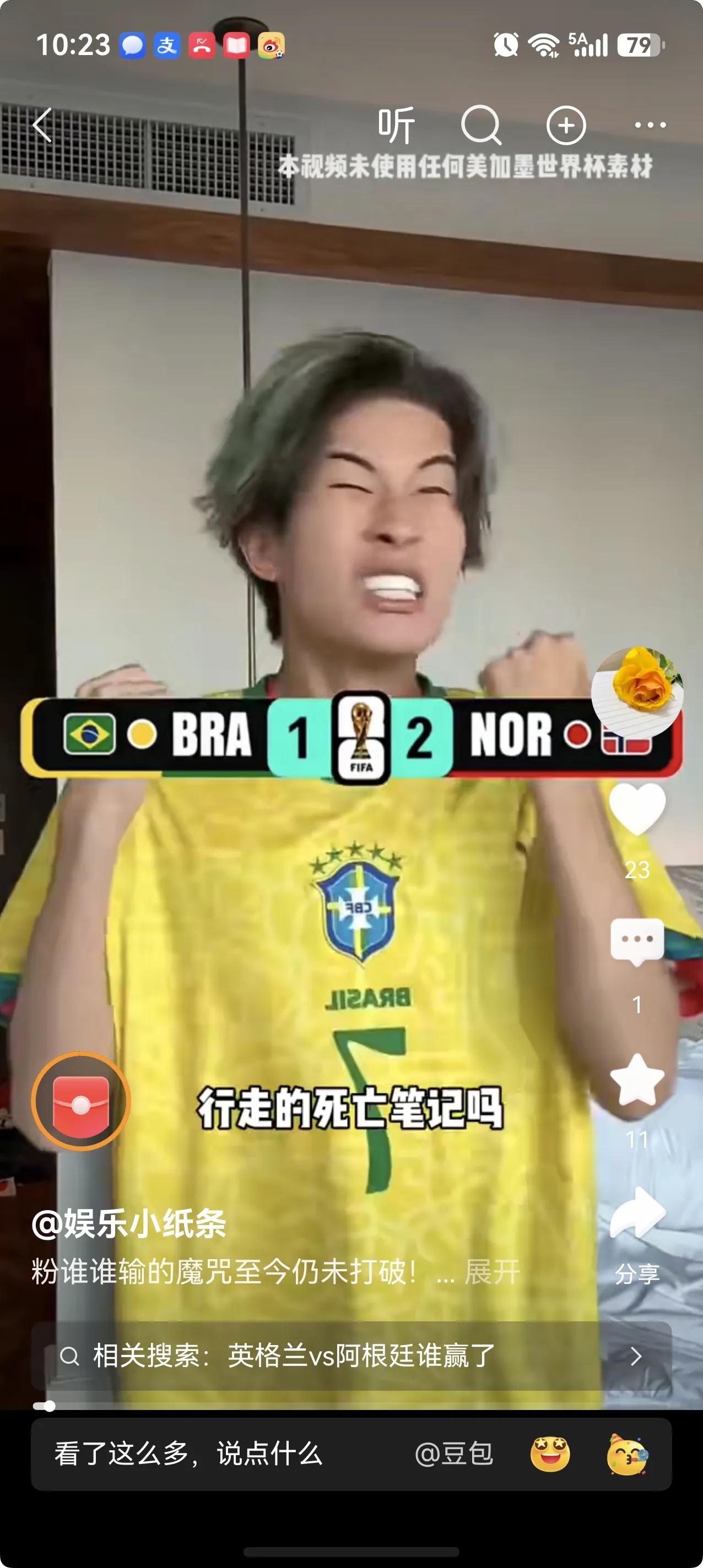703x1568 pixels.
Task: Go back with the top-left arrow
Action: pos(42,125)
